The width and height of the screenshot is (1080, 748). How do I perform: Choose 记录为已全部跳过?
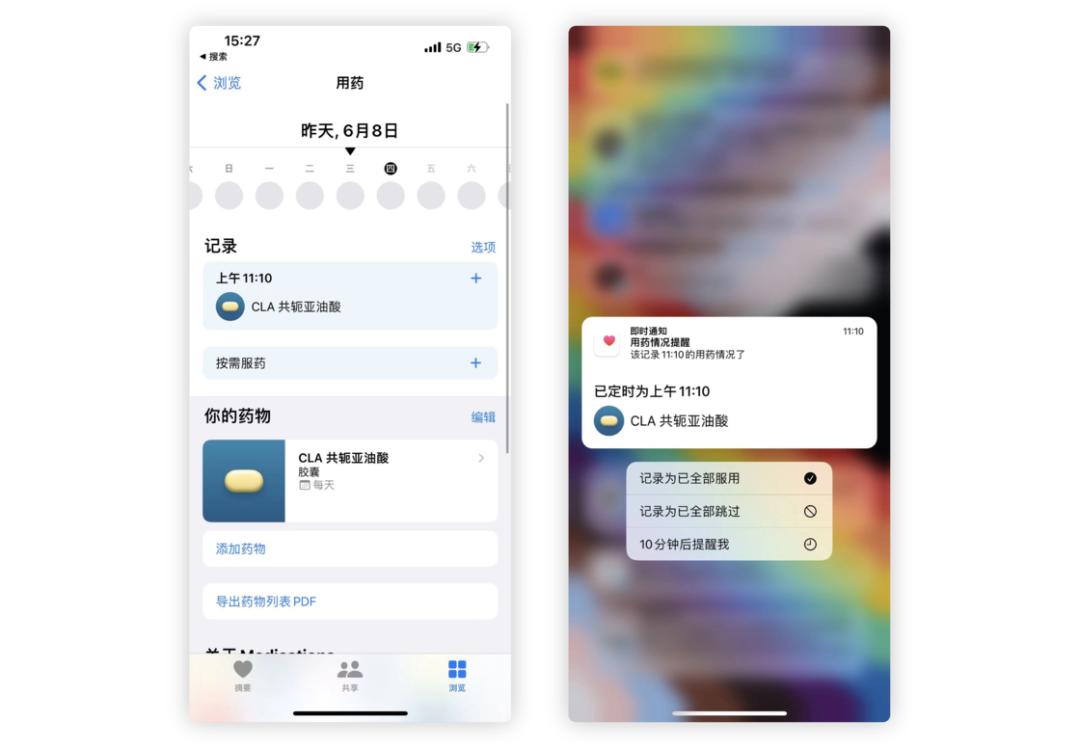pos(729,511)
